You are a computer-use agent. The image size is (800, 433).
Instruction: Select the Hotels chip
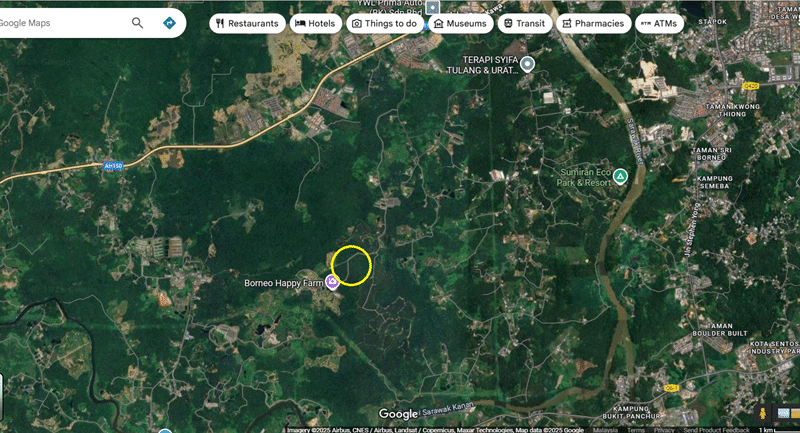[x=315, y=23]
